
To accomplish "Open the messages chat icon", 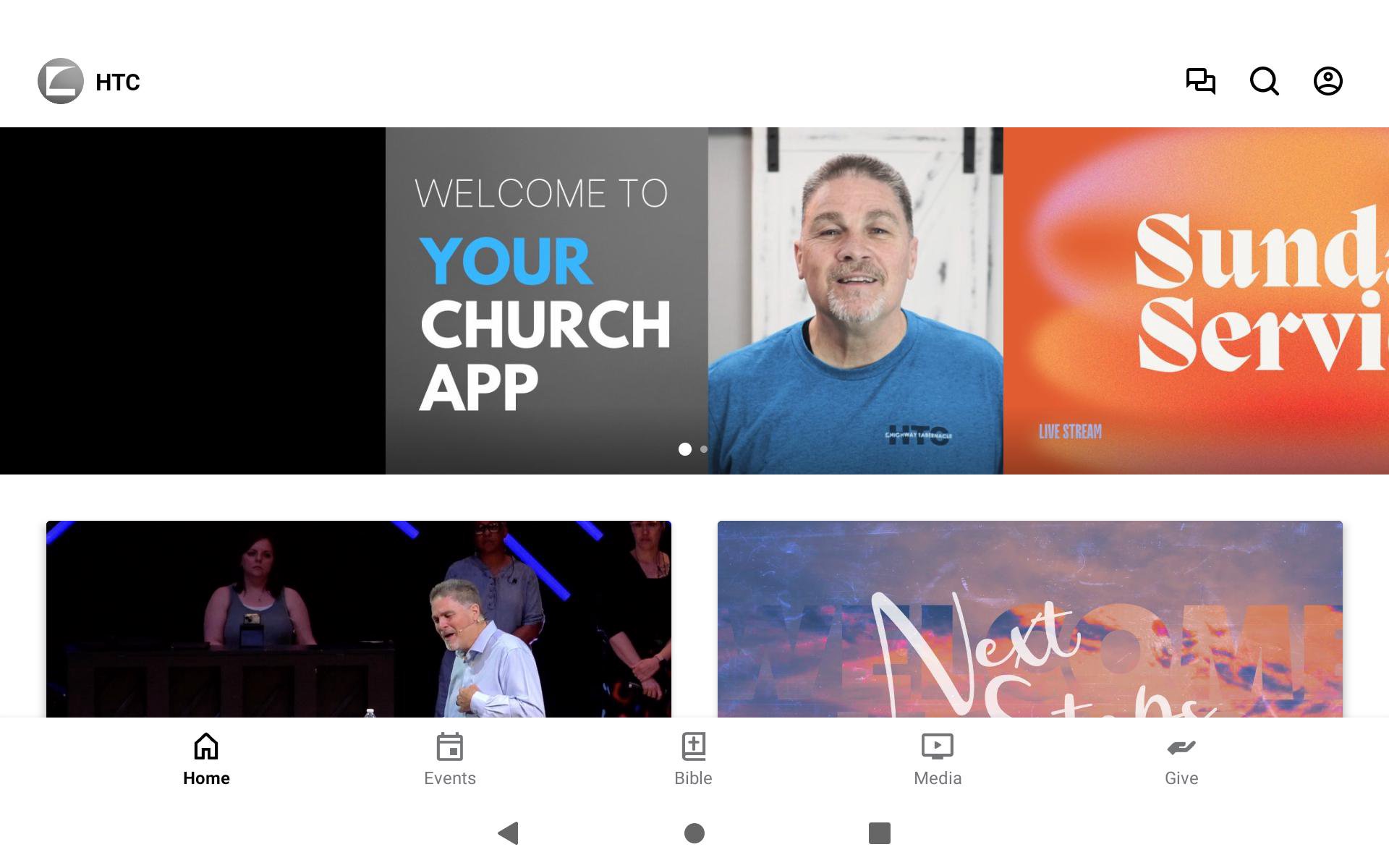I will [1200, 81].
